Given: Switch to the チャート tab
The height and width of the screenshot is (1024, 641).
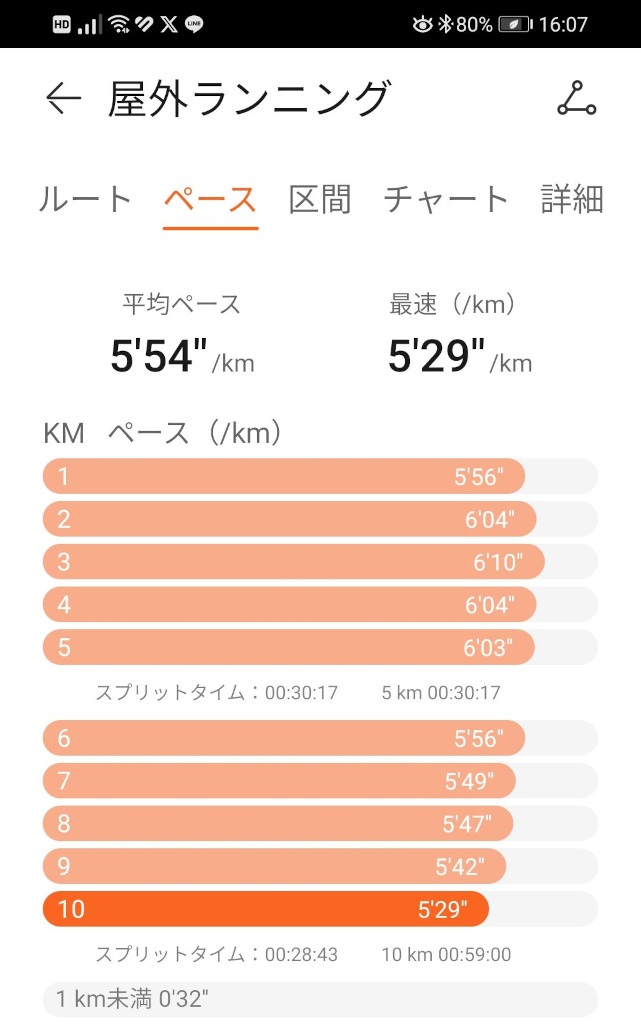Looking at the screenshot, I should (446, 199).
